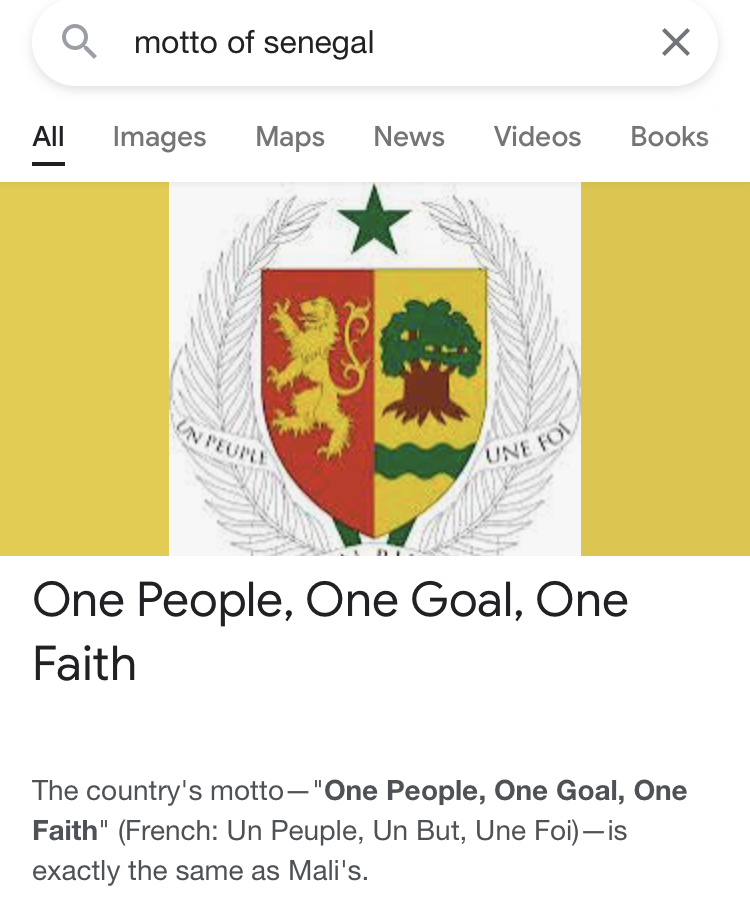The image size is (750, 914).
Task: Open the Senegal coat of arms image
Action: 375,368
